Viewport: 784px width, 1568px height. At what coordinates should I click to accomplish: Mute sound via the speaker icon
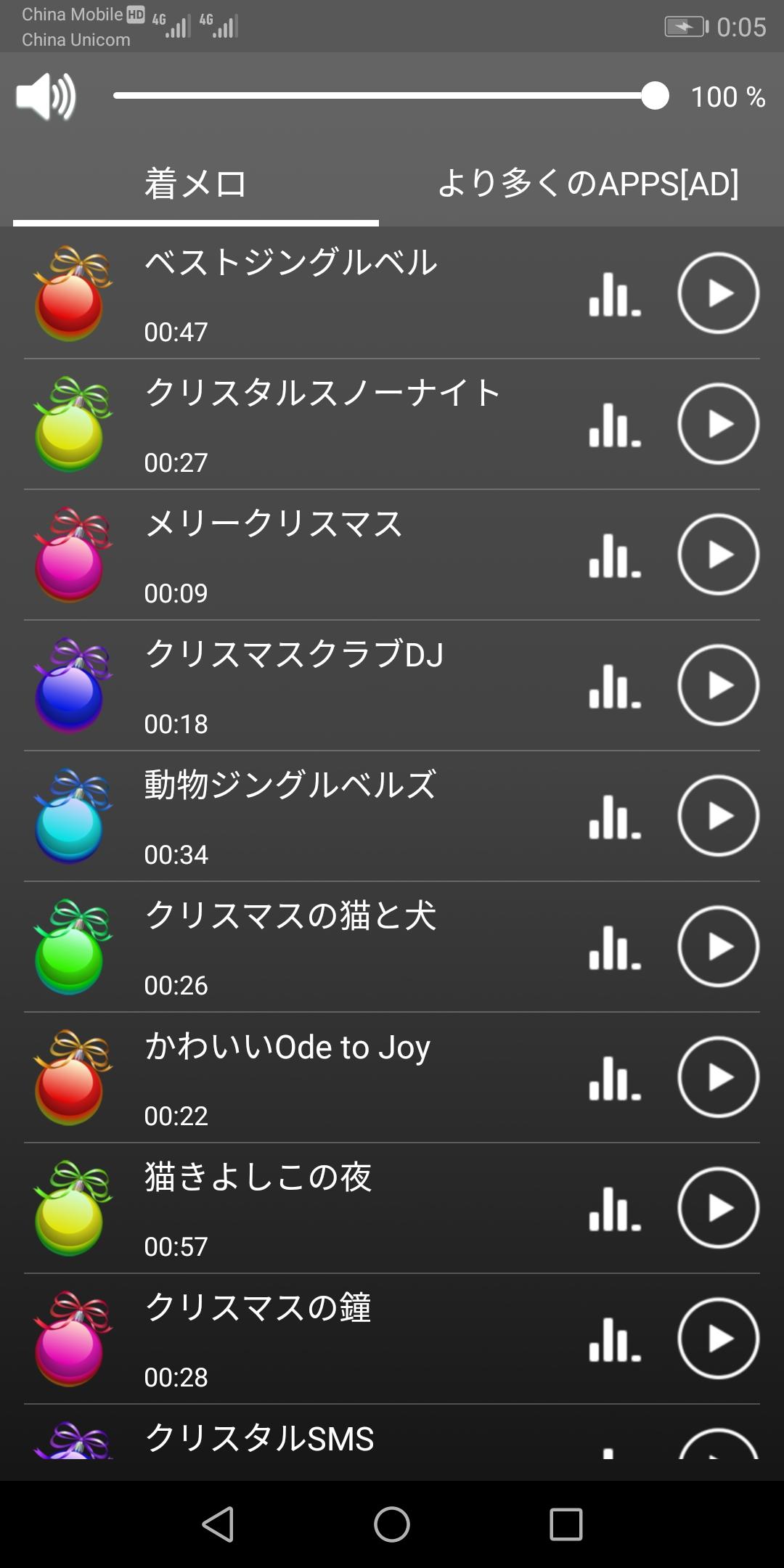tap(46, 96)
